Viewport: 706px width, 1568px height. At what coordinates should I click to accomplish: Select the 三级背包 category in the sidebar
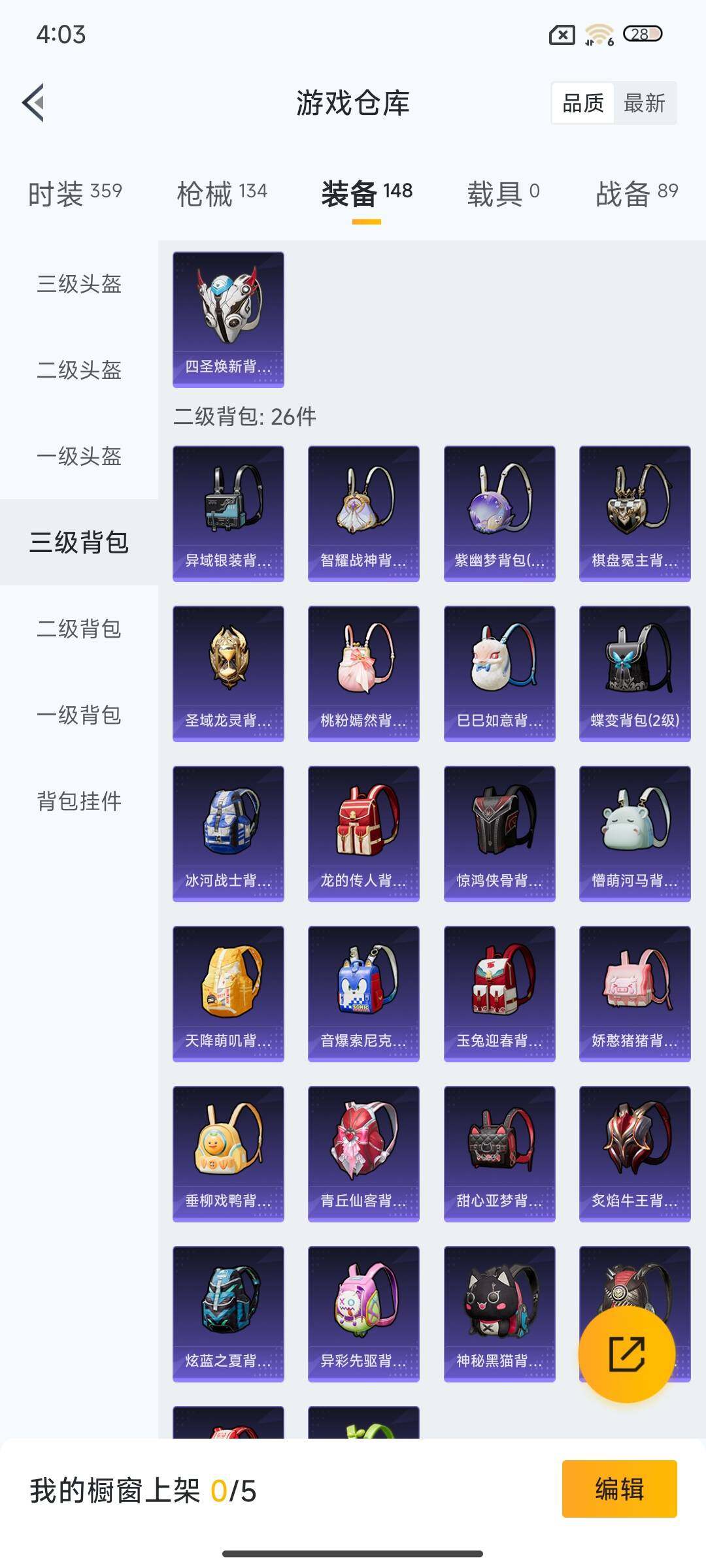point(78,542)
